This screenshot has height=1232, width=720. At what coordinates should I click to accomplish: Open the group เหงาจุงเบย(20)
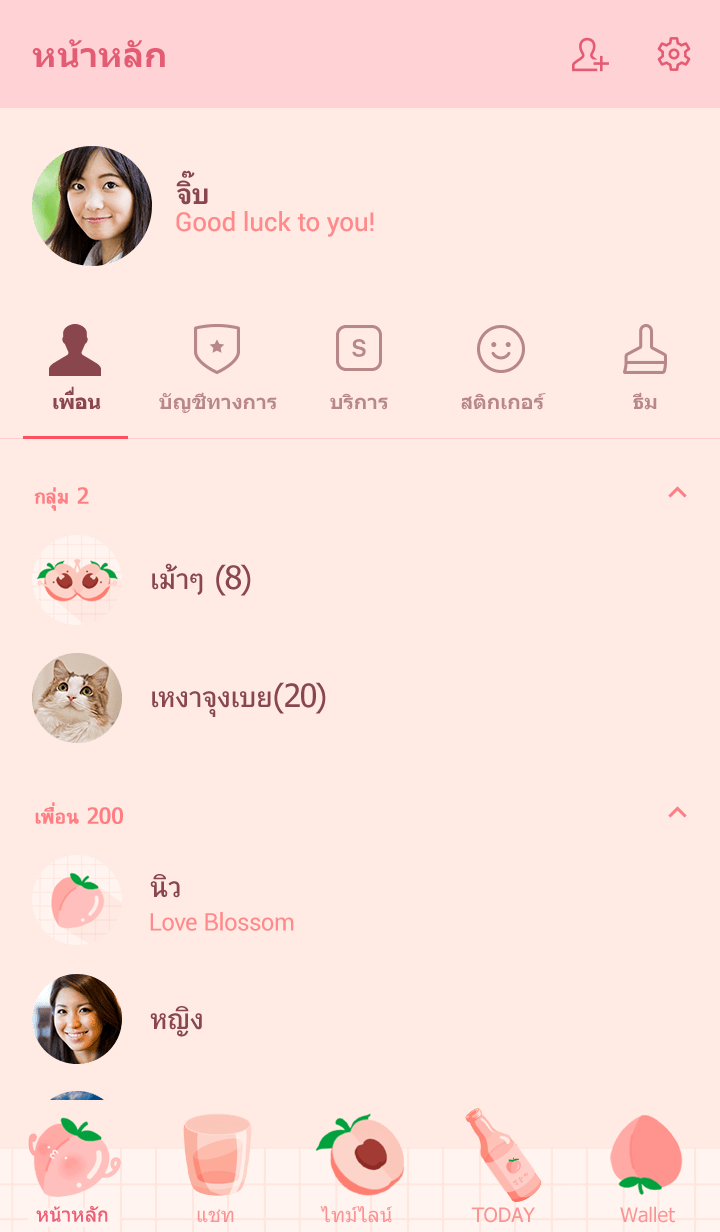(x=238, y=698)
